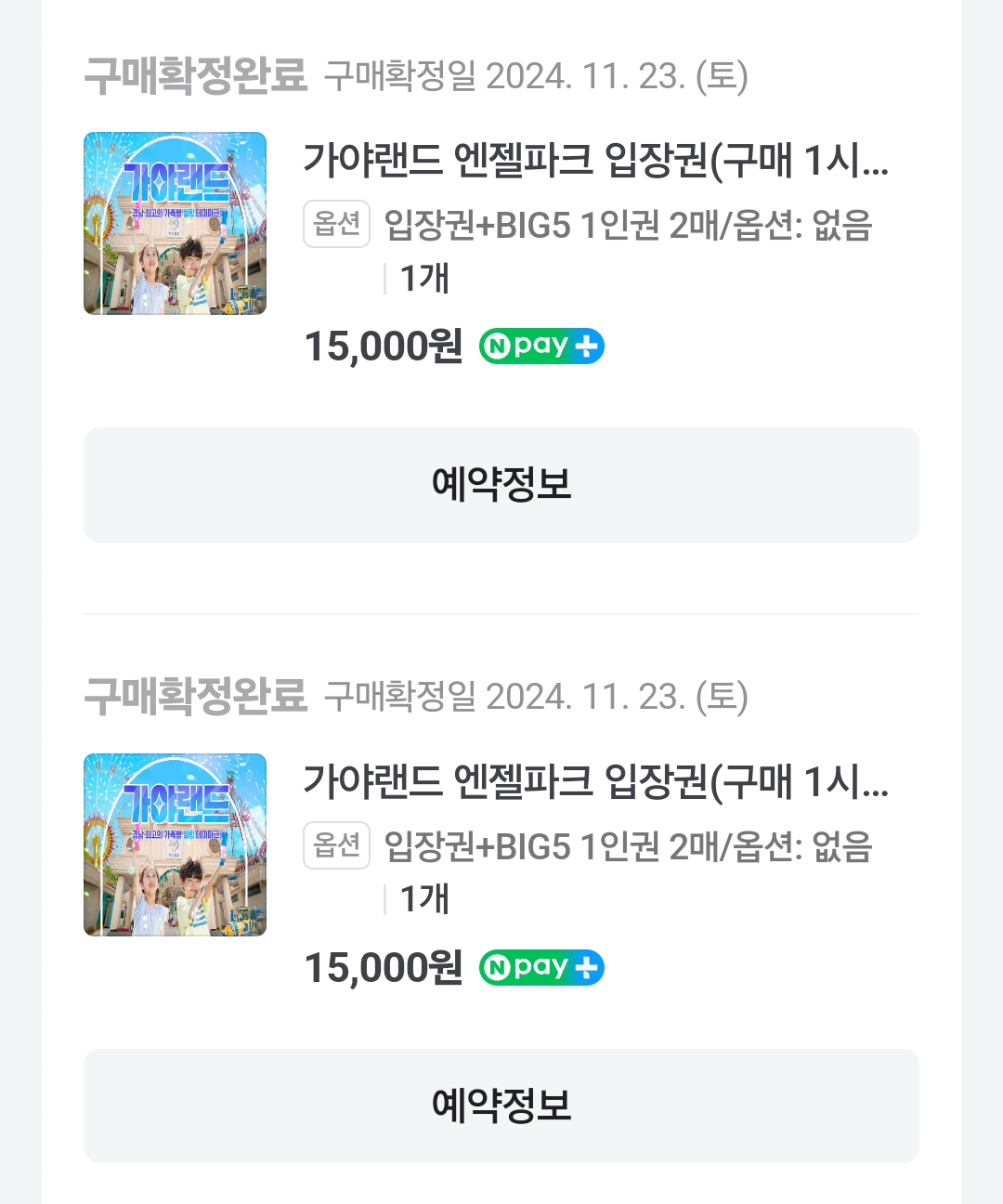Open second 가야랜드 엔젤파크 입장권 title
The height and width of the screenshot is (1204, 1003).
pos(595,781)
